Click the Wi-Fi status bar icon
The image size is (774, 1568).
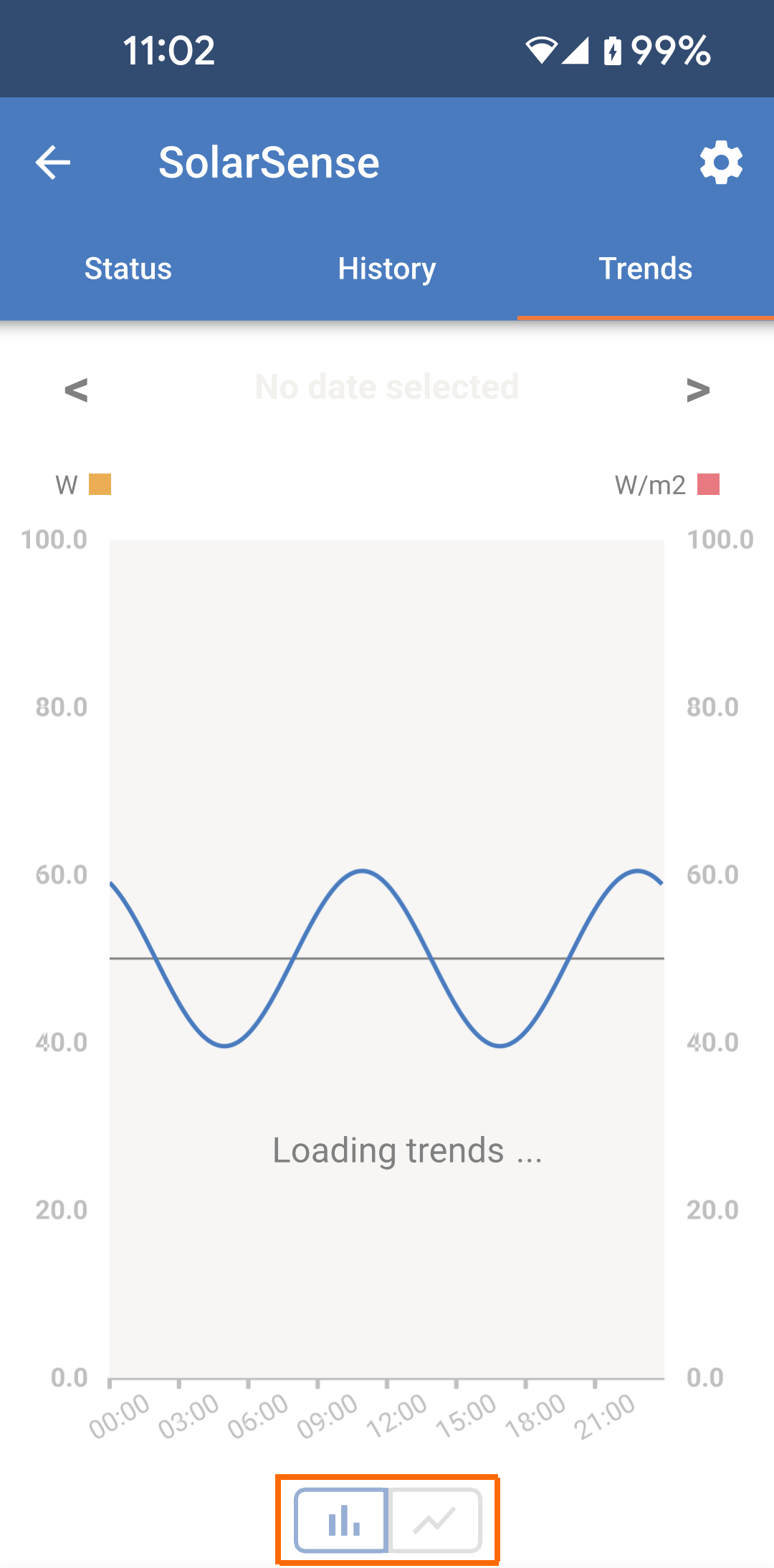pyautogui.click(x=543, y=49)
